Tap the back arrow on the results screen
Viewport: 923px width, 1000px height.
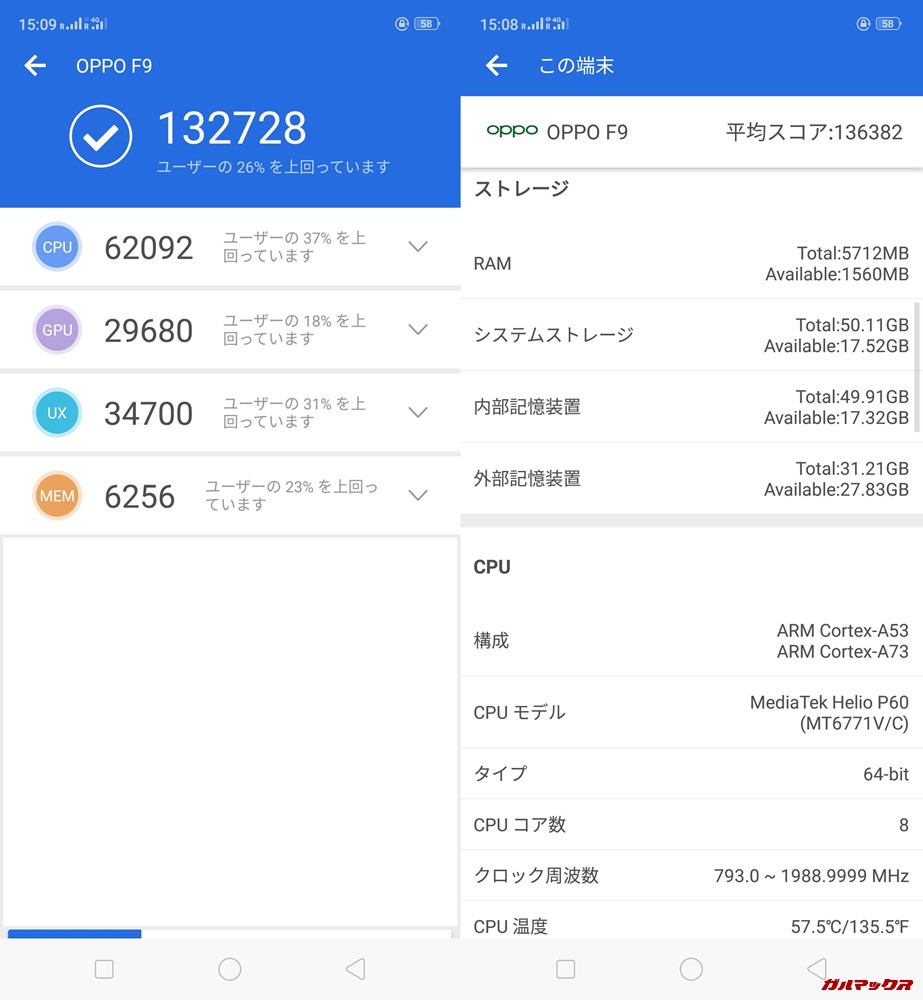[x=35, y=66]
